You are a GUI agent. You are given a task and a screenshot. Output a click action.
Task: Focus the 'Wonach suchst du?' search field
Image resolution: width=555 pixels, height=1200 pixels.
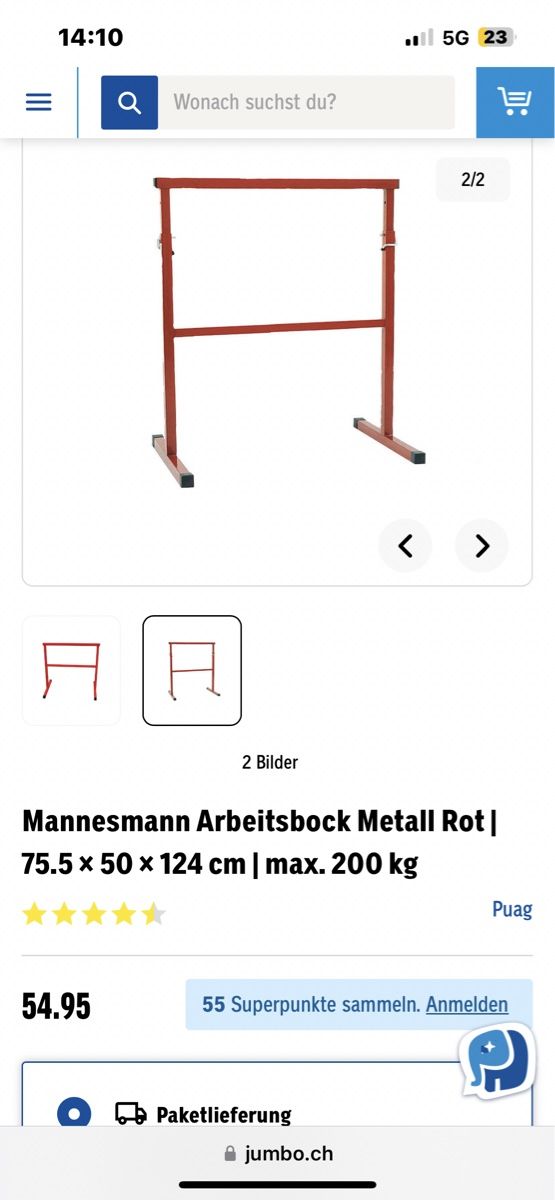(307, 102)
